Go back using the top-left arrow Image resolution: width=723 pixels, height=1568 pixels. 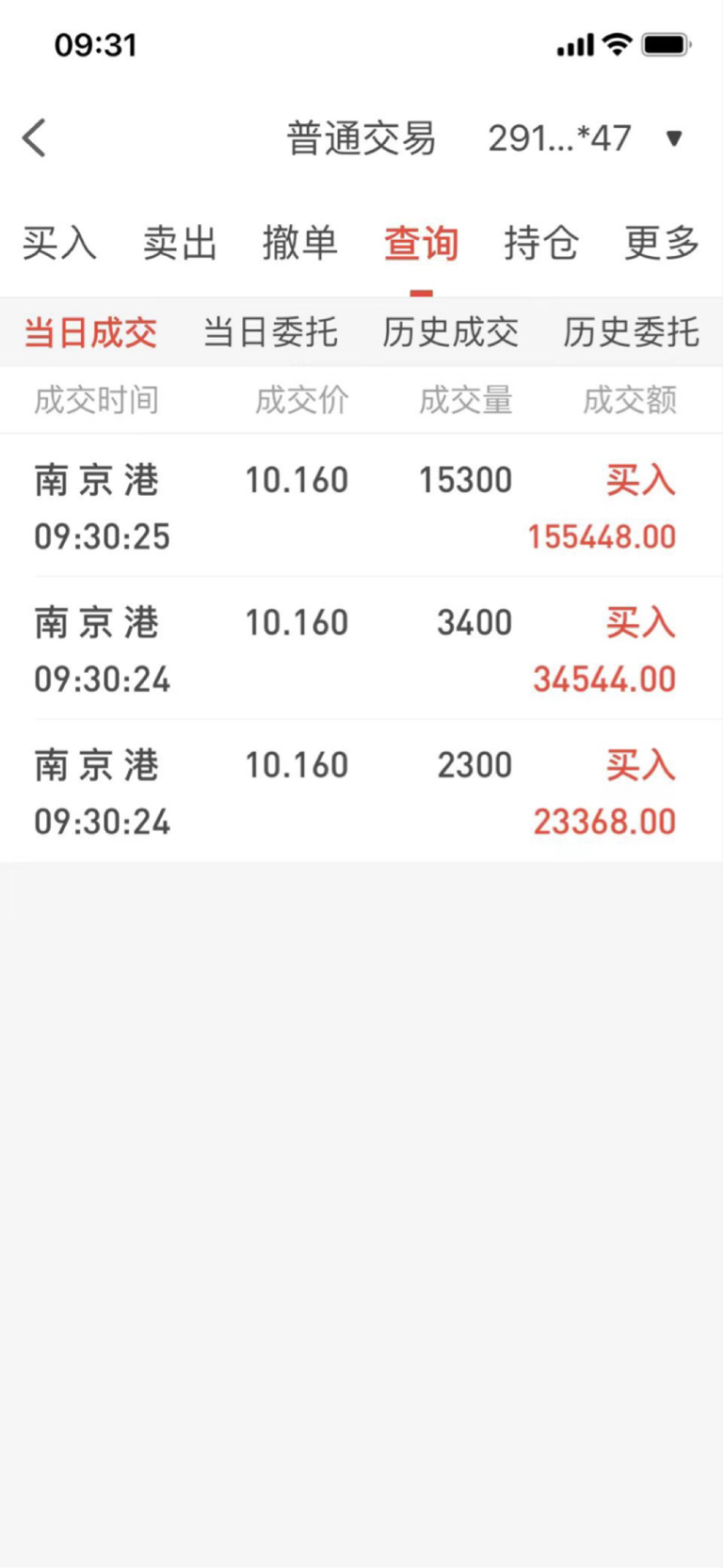[x=34, y=138]
